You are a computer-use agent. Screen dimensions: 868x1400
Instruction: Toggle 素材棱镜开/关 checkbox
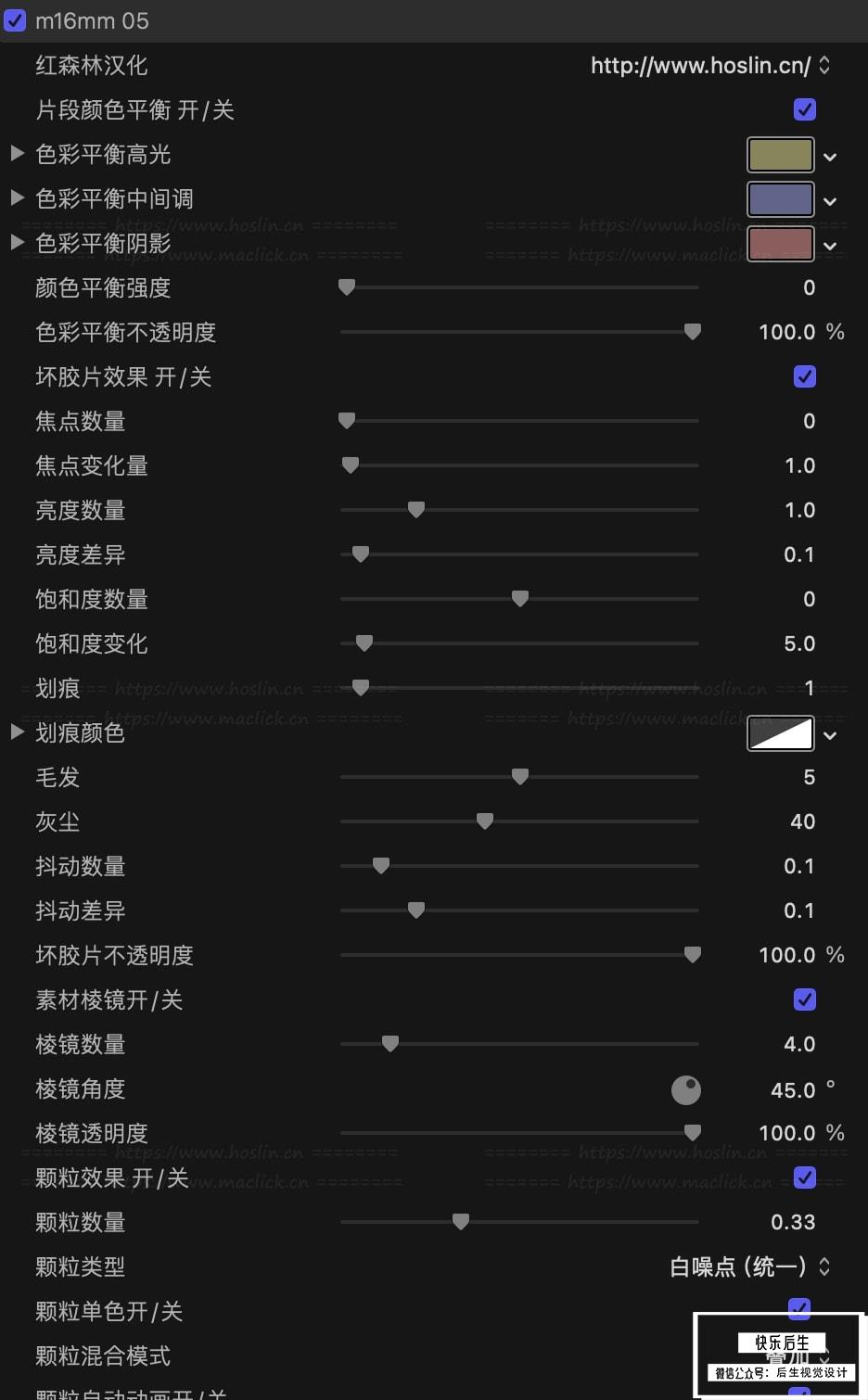[x=805, y=999]
